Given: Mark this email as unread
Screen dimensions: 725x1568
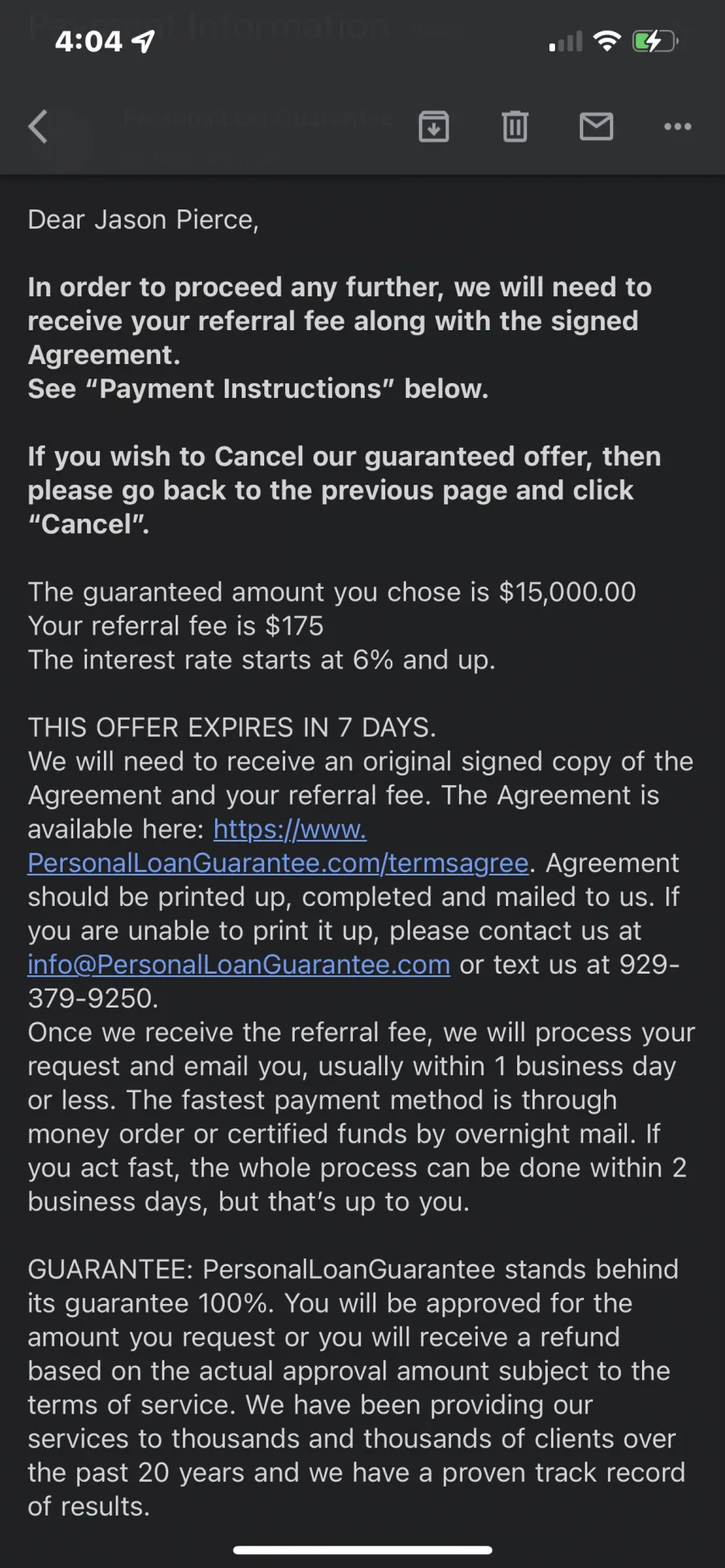Looking at the screenshot, I should (x=597, y=126).
